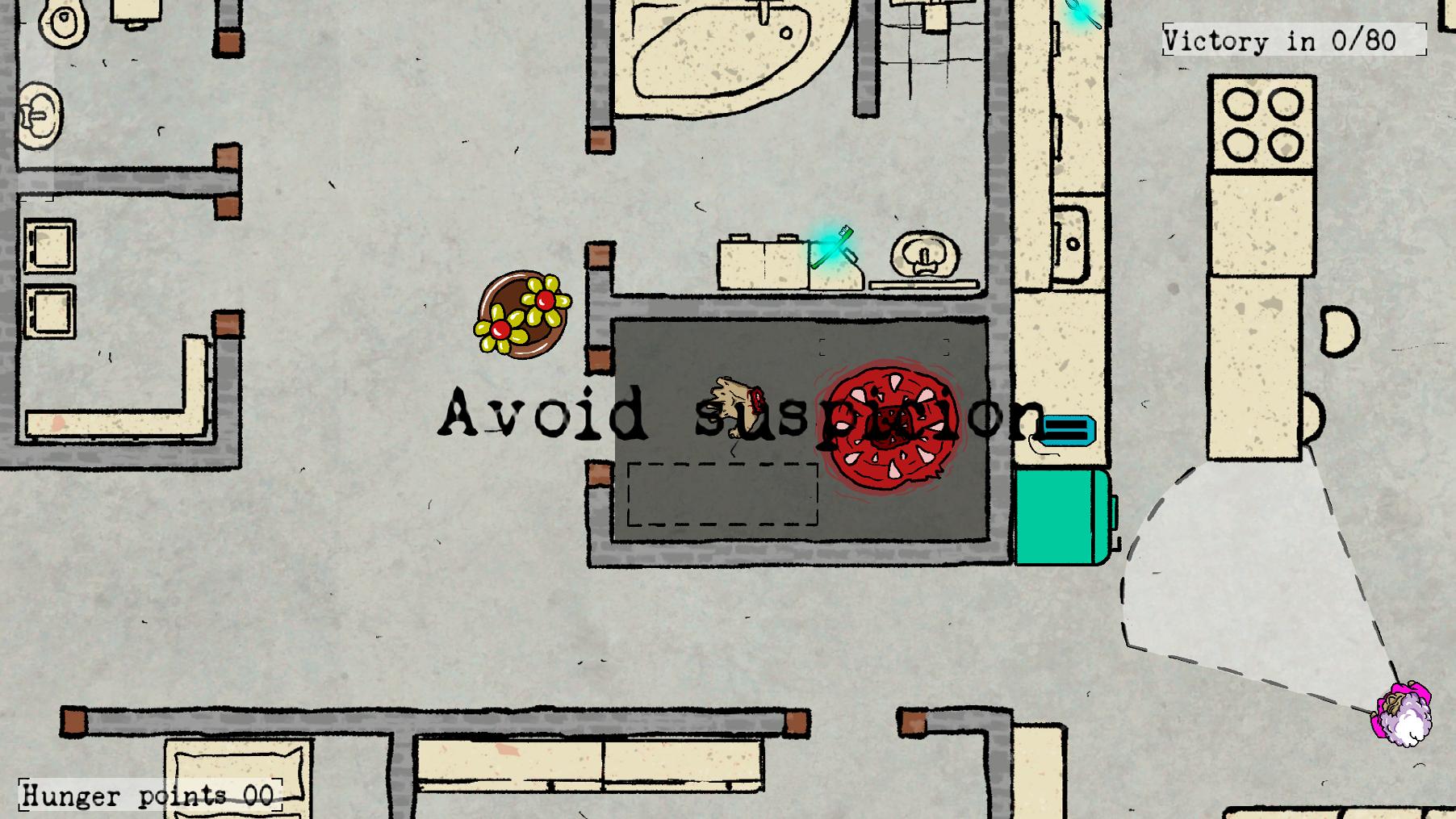1456x819 pixels.
Task: Tap the red carpet monster
Action: click(x=889, y=426)
